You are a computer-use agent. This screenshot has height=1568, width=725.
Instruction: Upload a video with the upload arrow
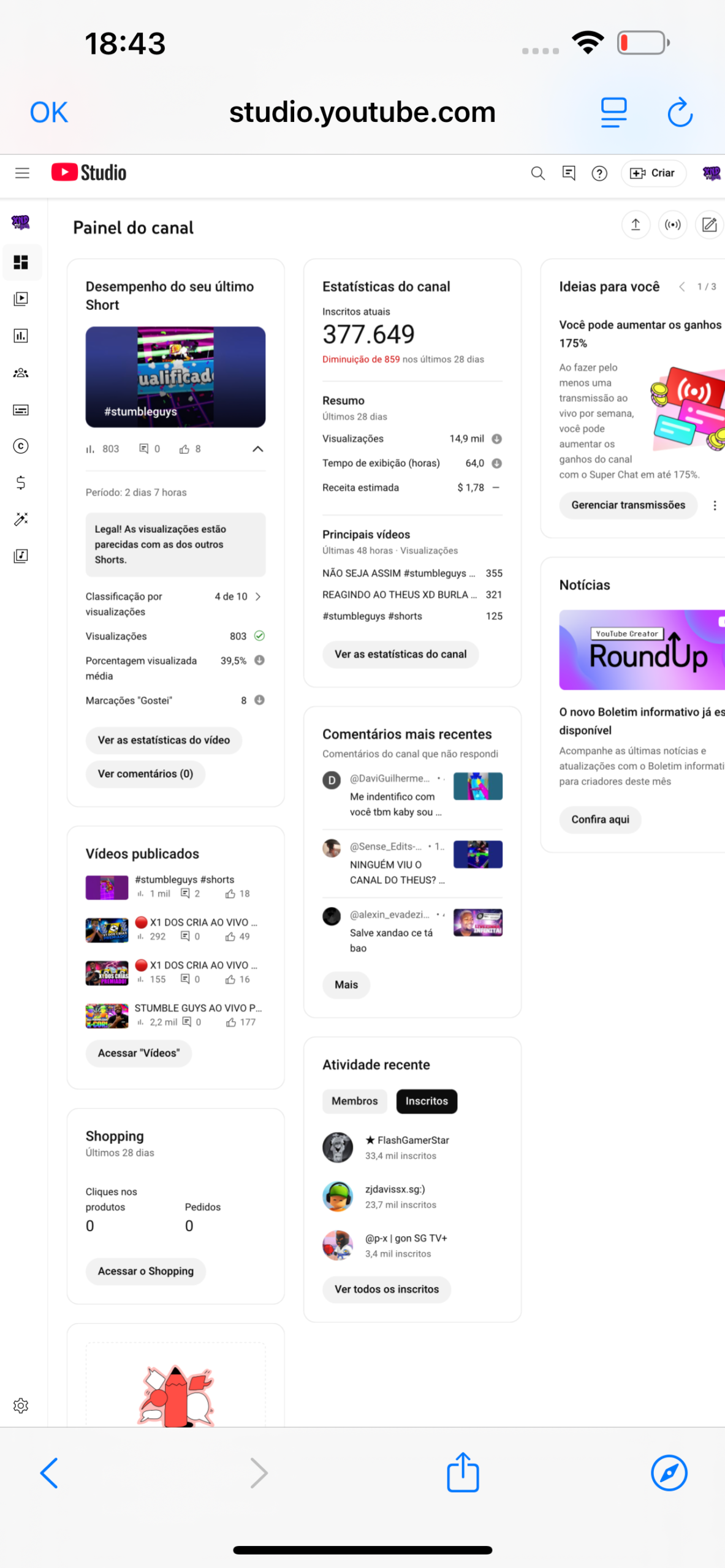coord(636,225)
